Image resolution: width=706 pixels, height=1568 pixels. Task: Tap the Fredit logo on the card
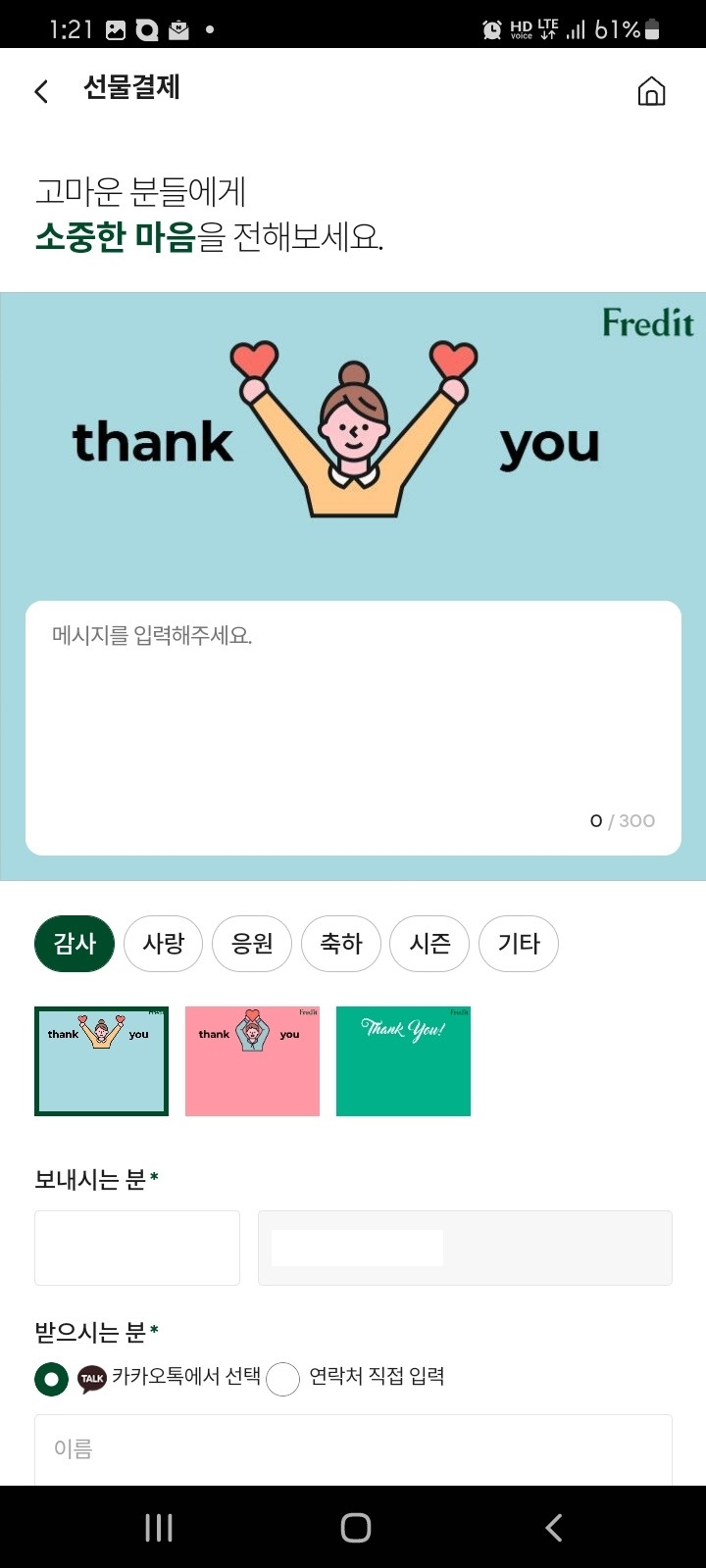(x=649, y=323)
